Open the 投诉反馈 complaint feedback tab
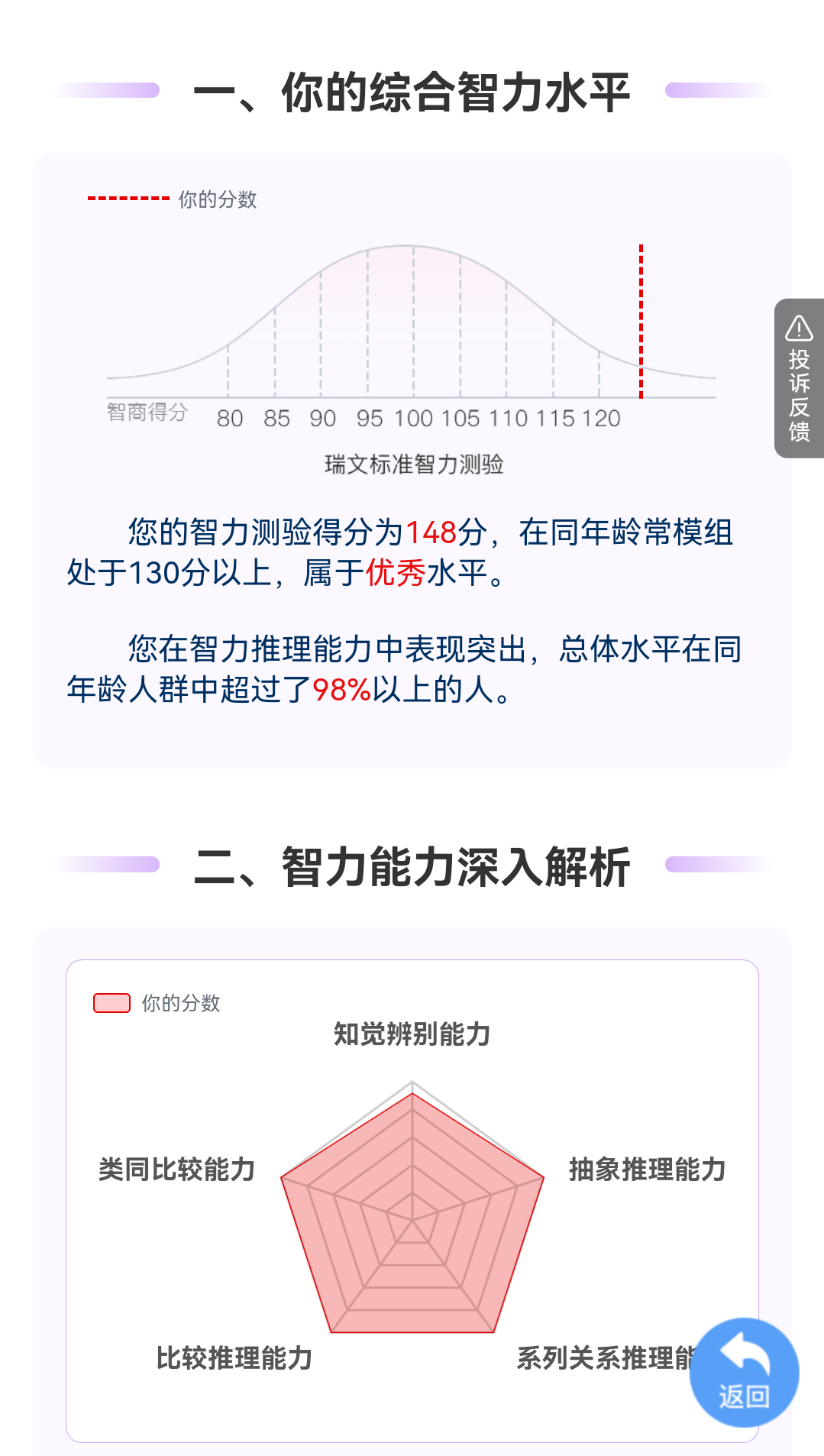Image resolution: width=824 pixels, height=1456 pixels. 799,378
